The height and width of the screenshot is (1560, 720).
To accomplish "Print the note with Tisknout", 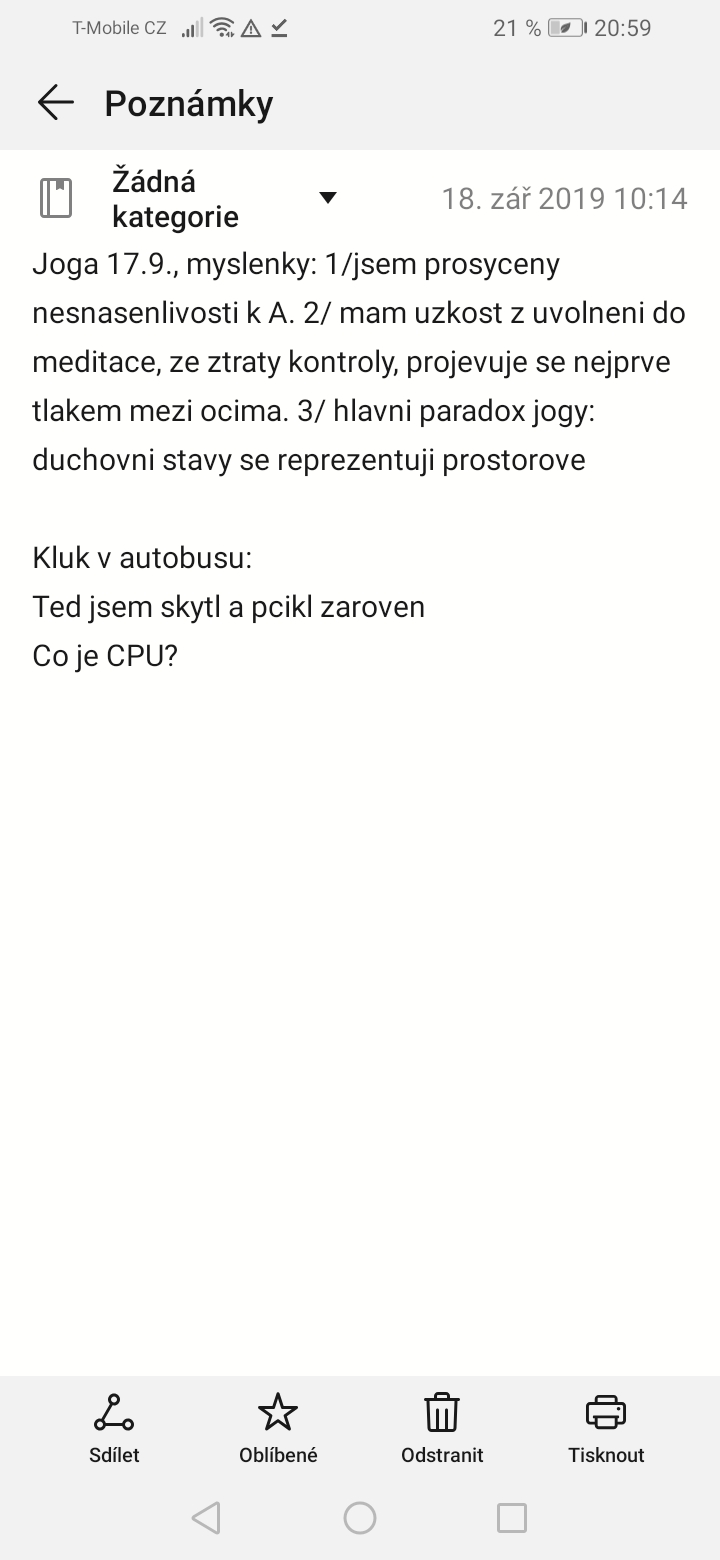I will [606, 1428].
